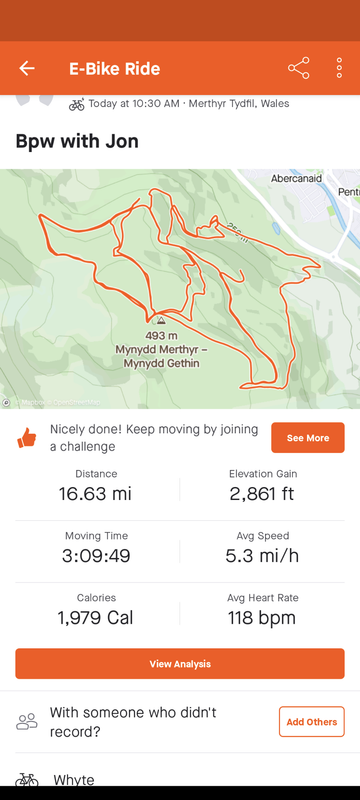Tap See More for challenges

click(307, 438)
